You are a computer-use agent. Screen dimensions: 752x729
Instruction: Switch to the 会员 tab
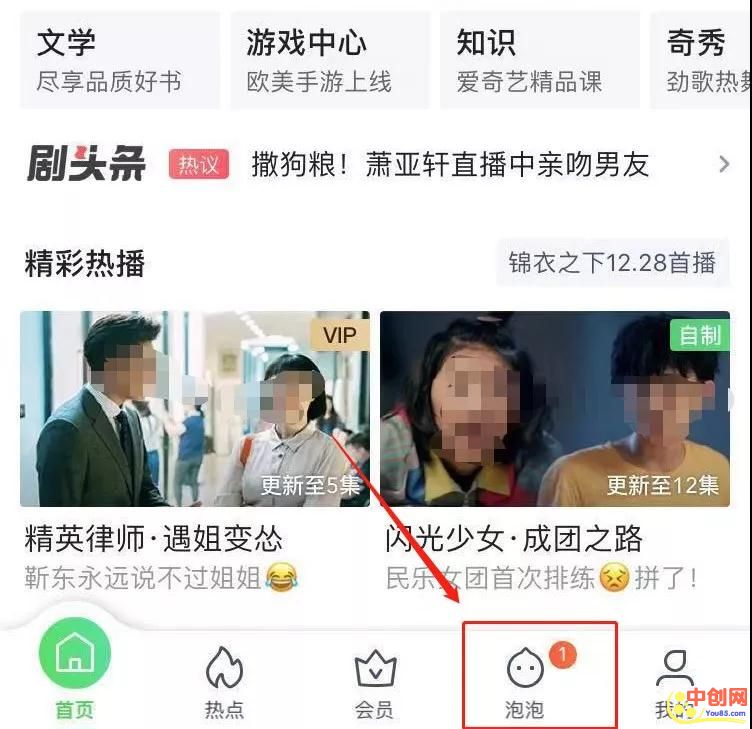click(x=375, y=680)
